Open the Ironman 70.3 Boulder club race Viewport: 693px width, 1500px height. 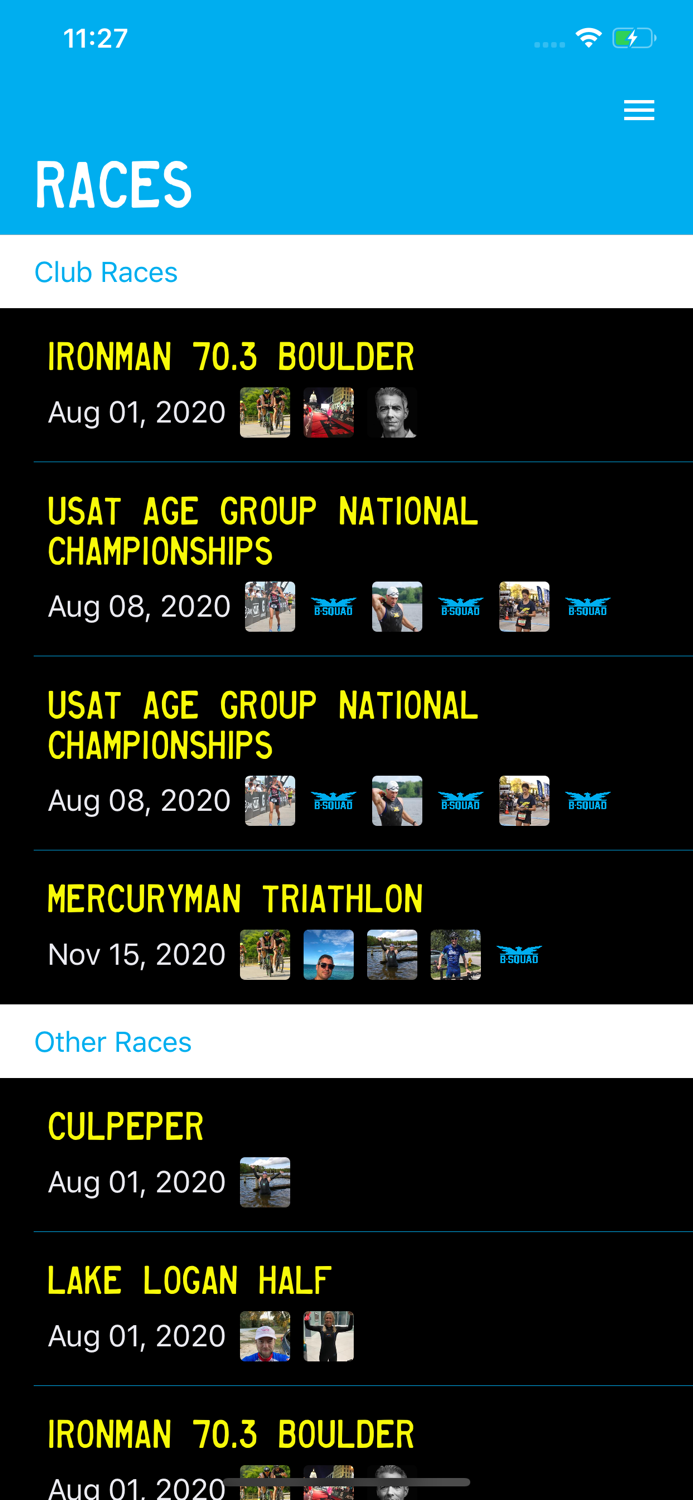[230, 358]
